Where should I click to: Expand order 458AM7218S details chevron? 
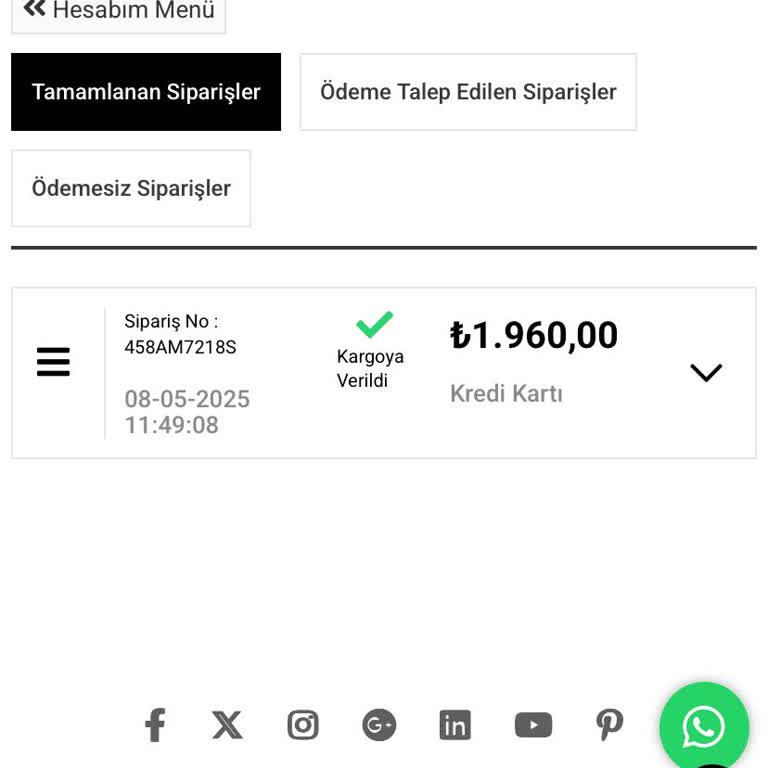point(706,373)
